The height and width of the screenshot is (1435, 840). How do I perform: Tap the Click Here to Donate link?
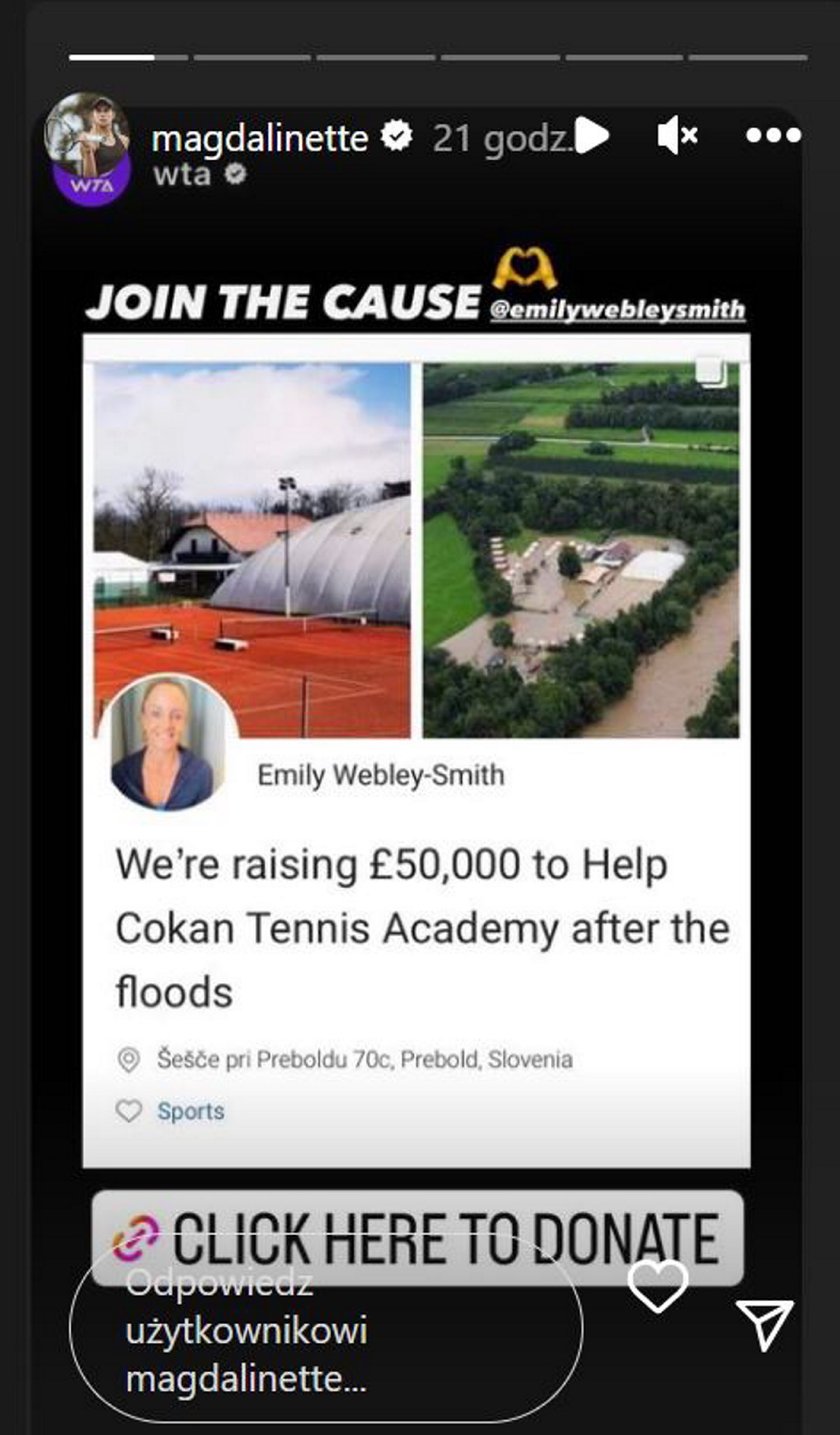[x=418, y=1238]
